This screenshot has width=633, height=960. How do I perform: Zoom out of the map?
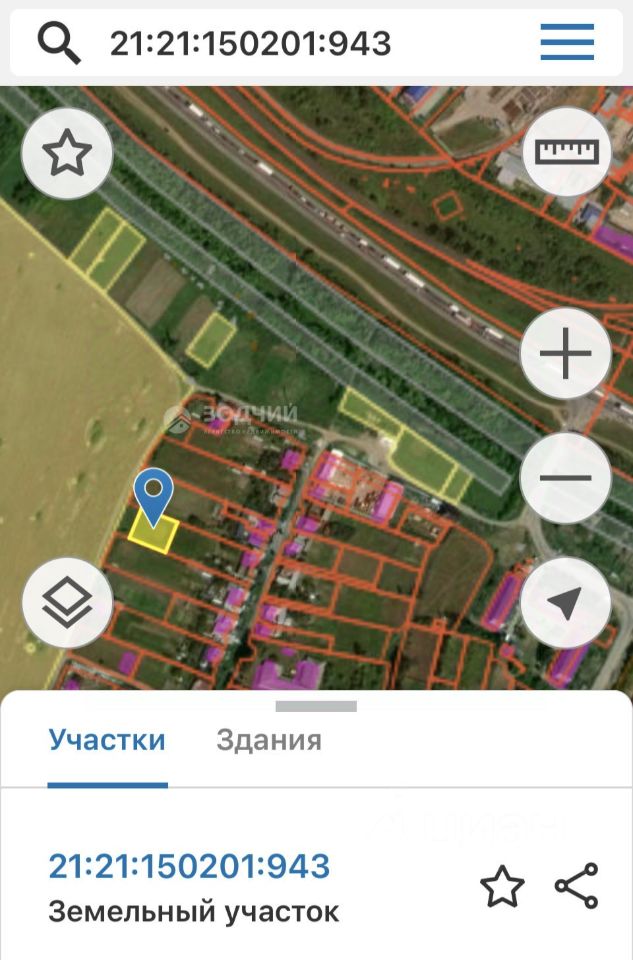[566, 478]
